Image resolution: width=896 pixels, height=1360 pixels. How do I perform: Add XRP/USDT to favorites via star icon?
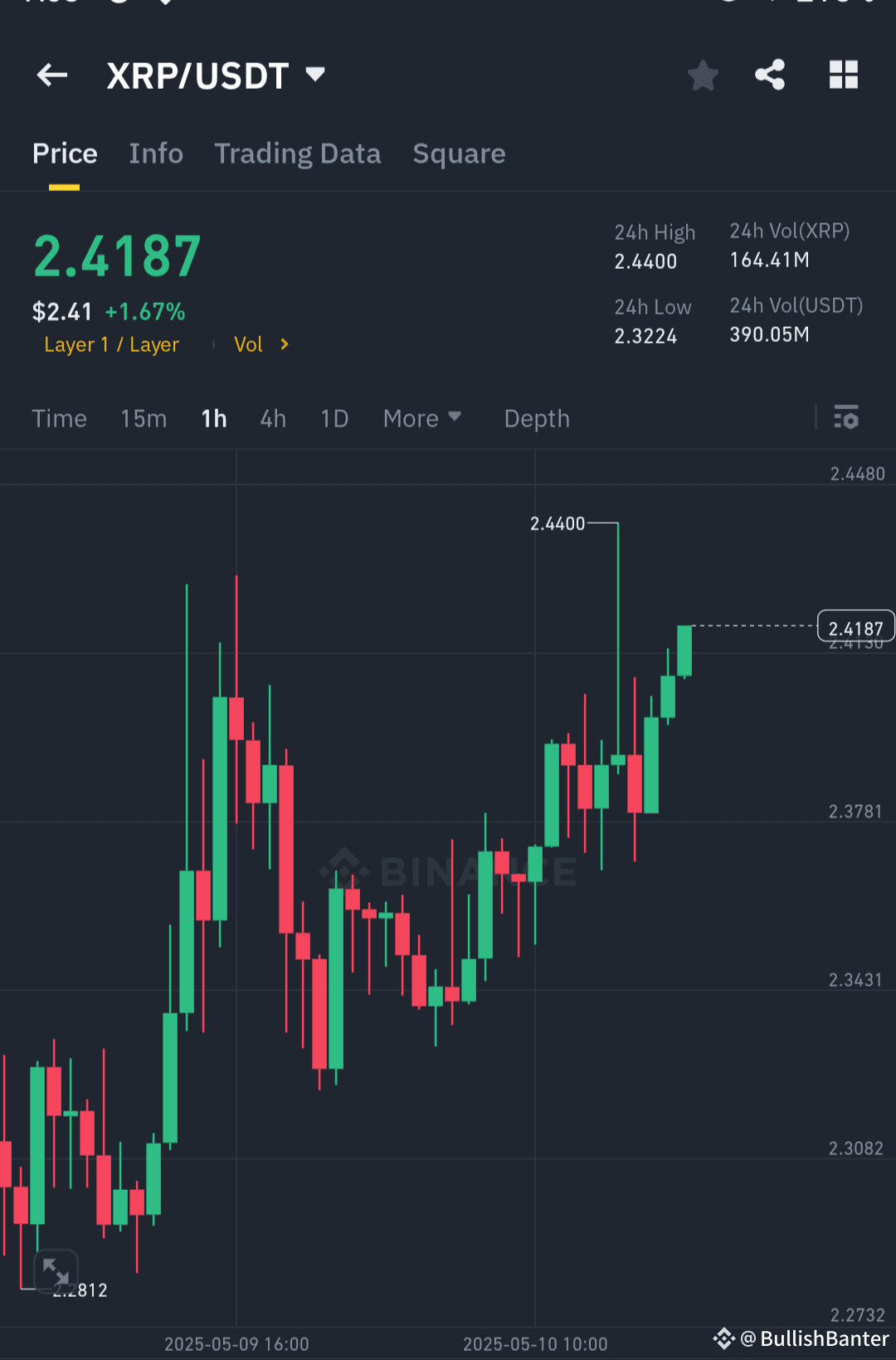[x=702, y=75]
